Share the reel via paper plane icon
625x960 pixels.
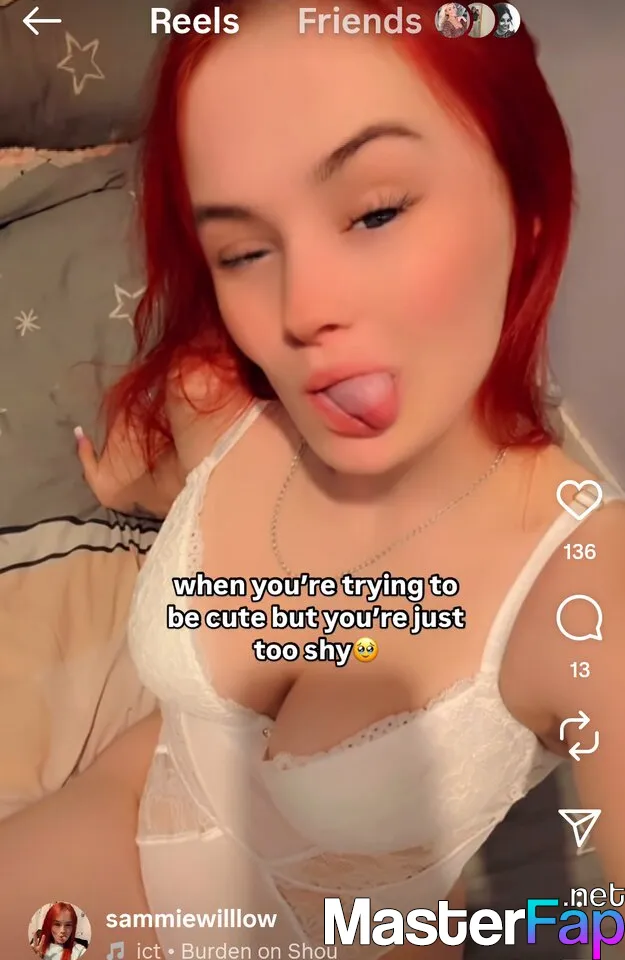coord(579,828)
